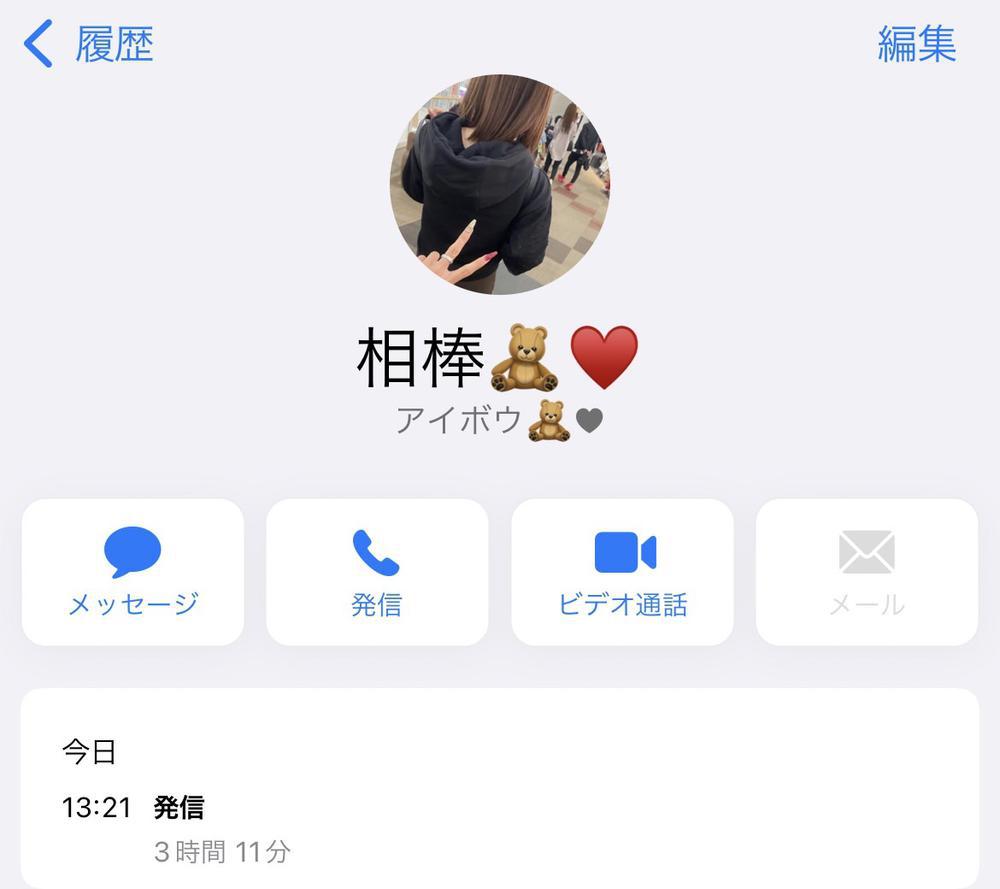Screen dimensions: 1000x889
Task: Tap 編集 to edit this contact
Action: pyautogui.click(x=916, y=45)
